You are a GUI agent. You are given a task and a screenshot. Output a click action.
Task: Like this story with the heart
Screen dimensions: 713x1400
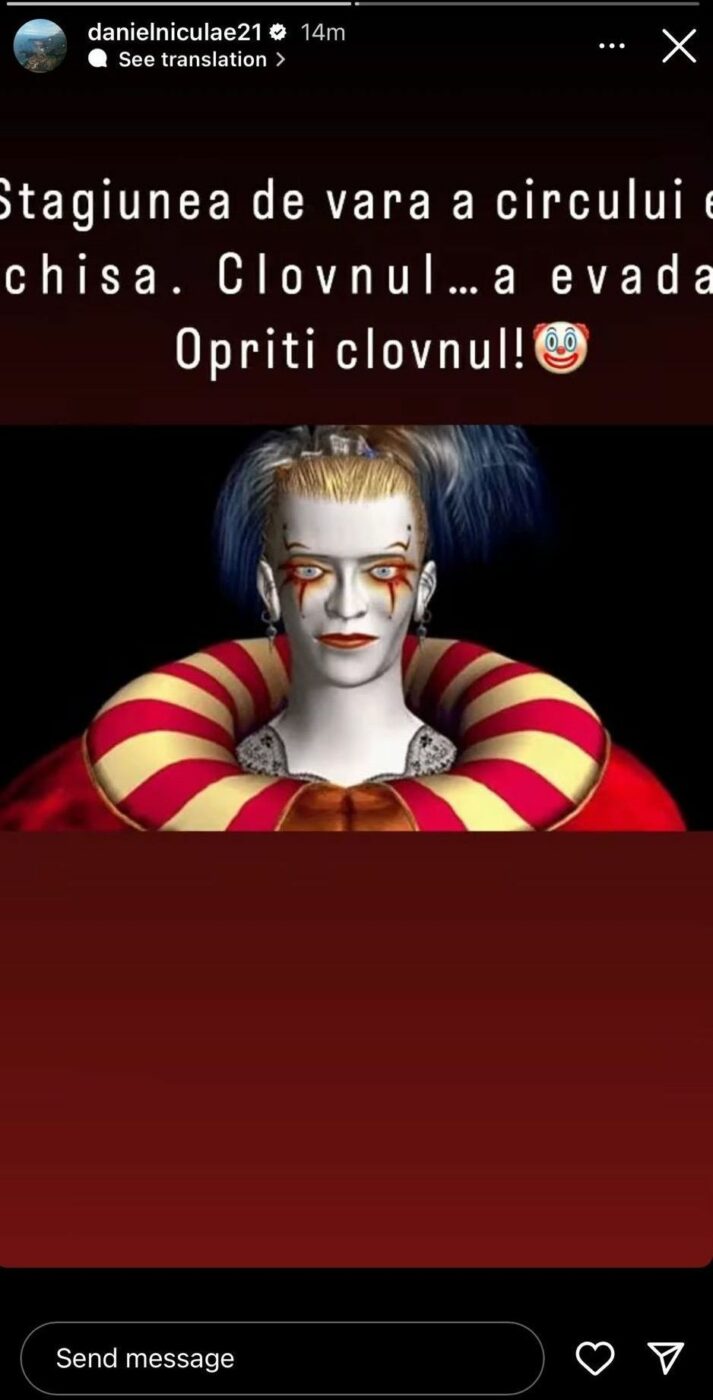pyautogui.click(x=594, y=1357)
